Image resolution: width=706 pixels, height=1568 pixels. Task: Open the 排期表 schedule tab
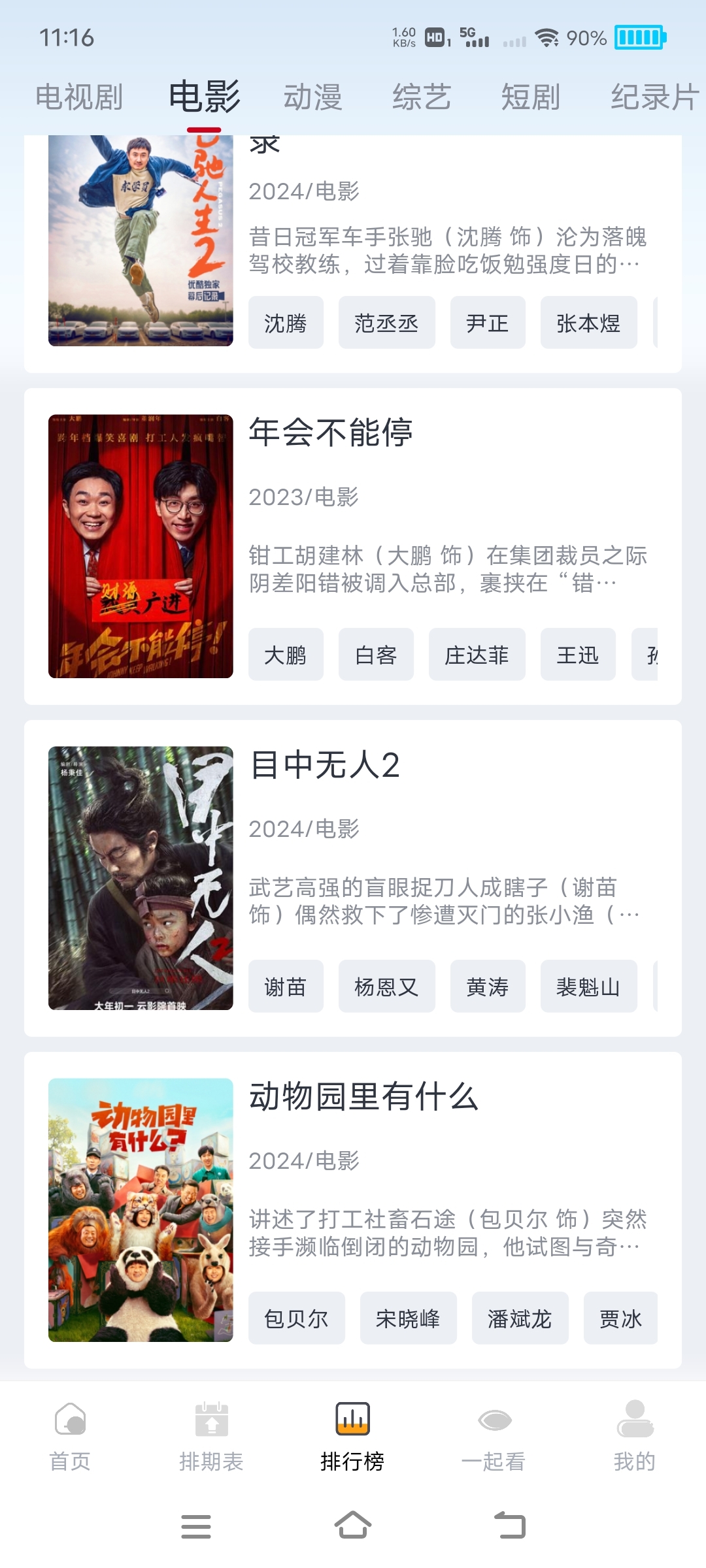[x=211, y=1435]
